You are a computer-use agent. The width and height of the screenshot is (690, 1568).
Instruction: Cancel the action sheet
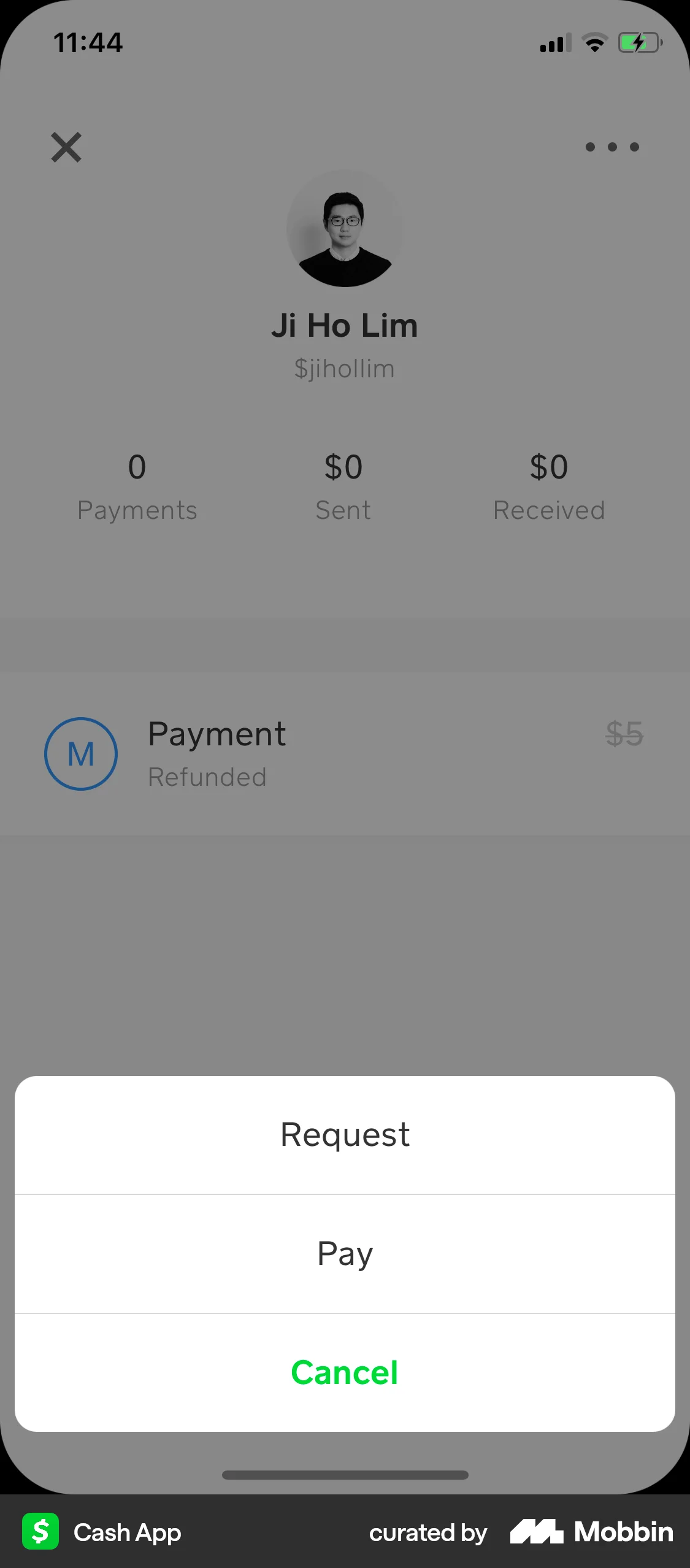click(345, 1372)
